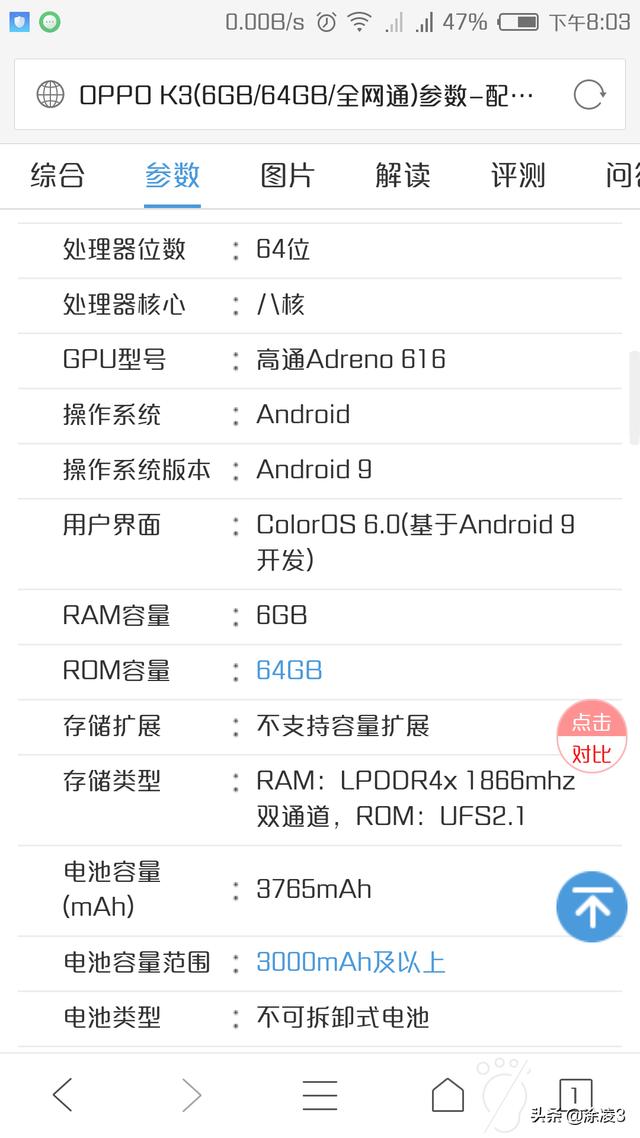640x1138 pixels.
Task: Switch to the 图片 tab
Action: tap(287, 176)
